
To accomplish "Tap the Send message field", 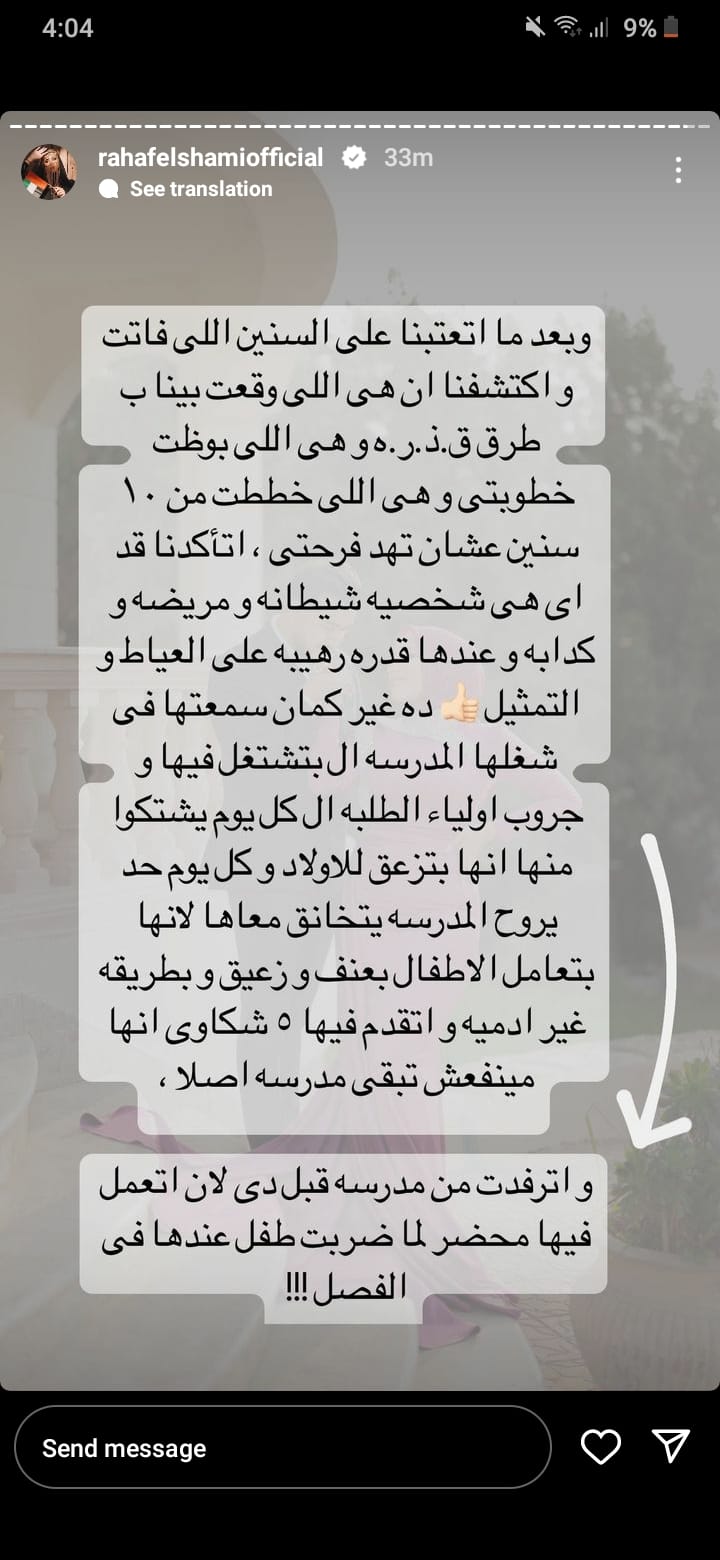I will click(x=282, y=1448).
